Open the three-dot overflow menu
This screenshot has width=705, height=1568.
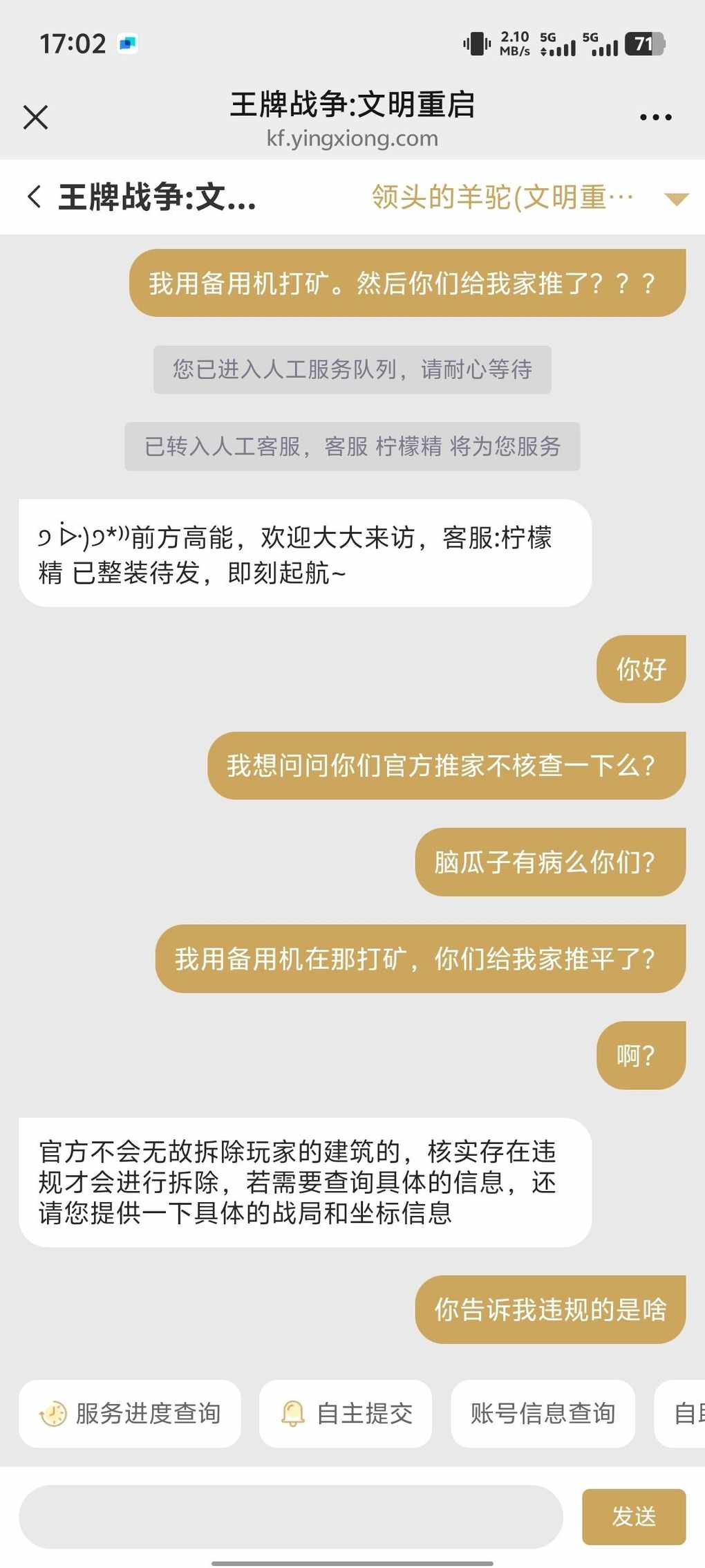point(655,117)
